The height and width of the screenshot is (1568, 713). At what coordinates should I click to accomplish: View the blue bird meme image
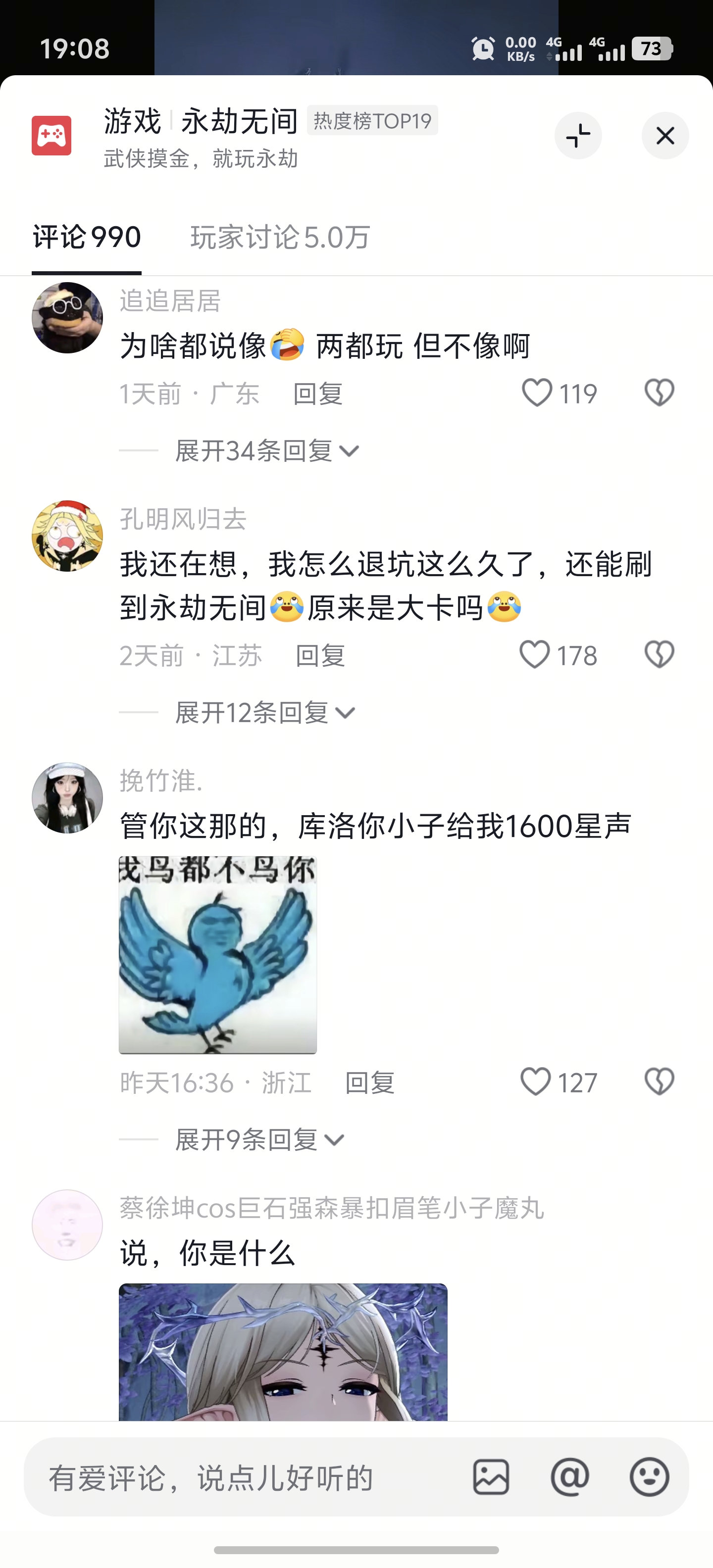point(217,954)
